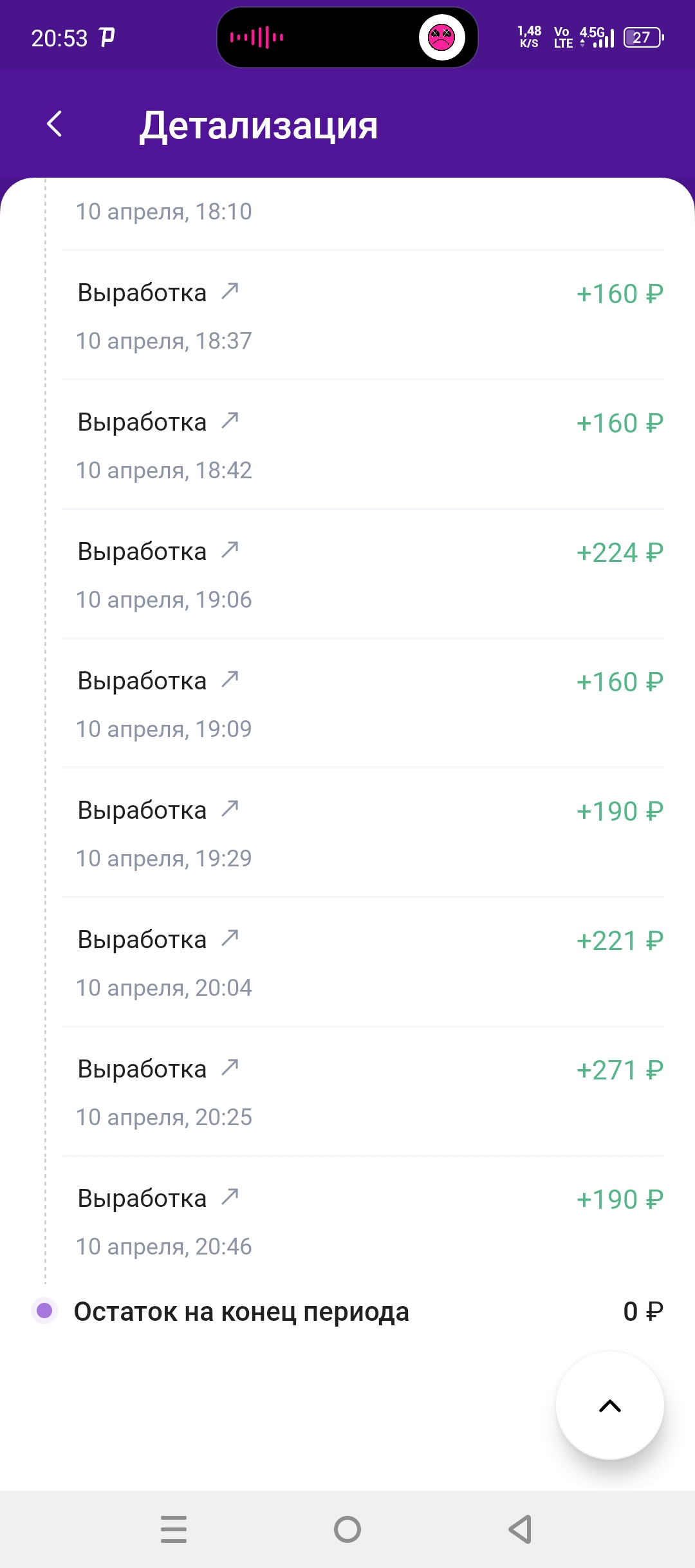Open the Выработка entry from 20:46
This screenshot has width=695, height=1568.
click(x=363, y=1221)
